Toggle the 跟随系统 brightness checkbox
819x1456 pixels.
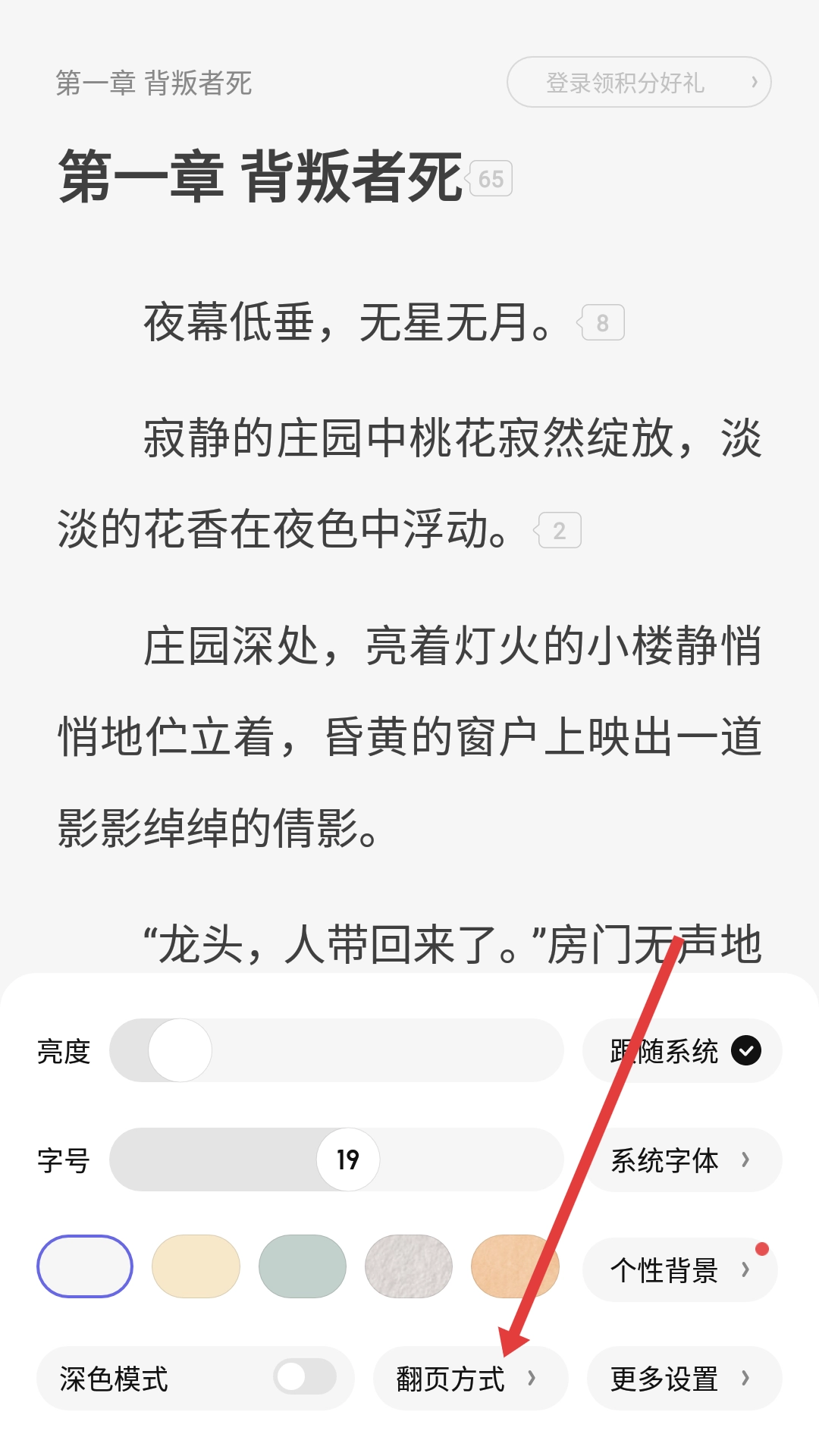[745, 1051]
